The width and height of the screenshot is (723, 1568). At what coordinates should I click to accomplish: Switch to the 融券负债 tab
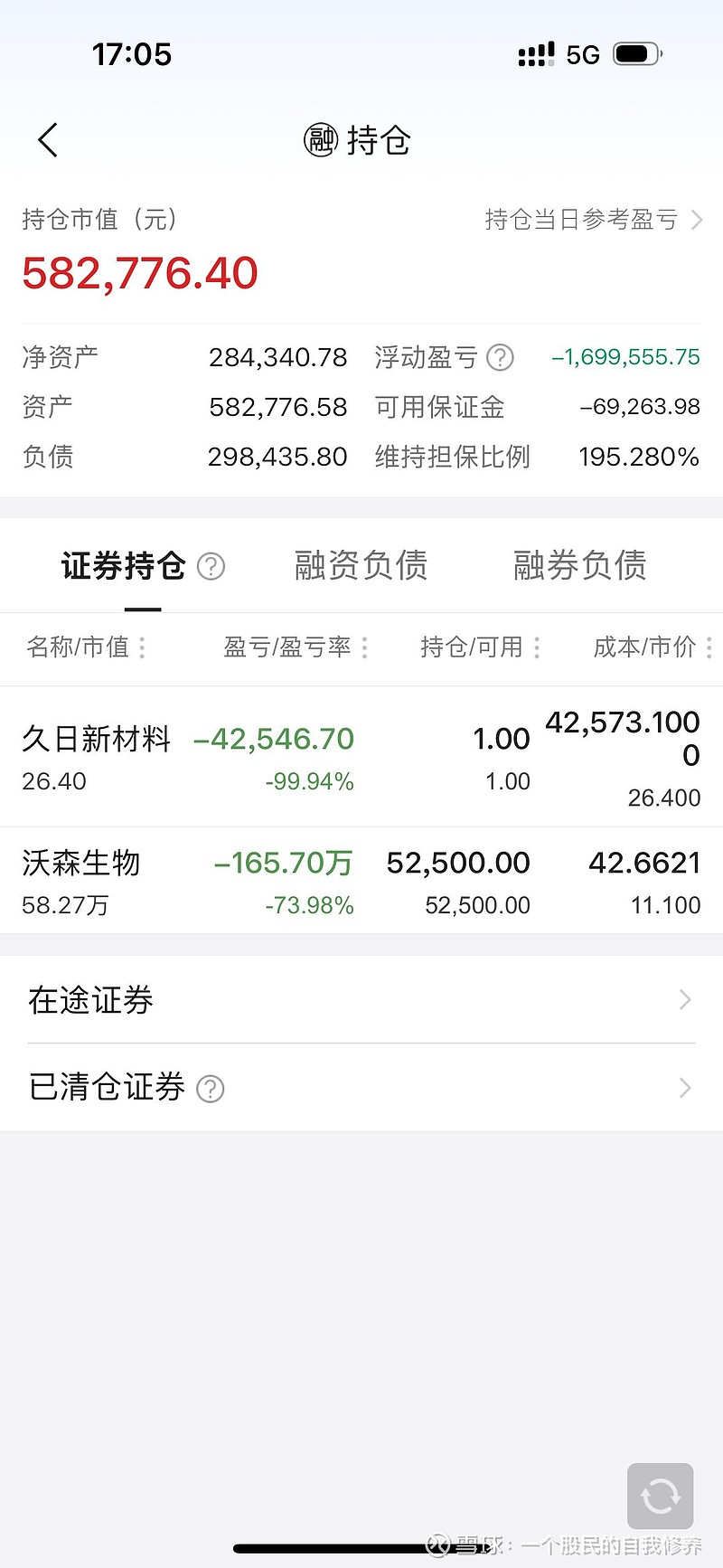point(579,565)
